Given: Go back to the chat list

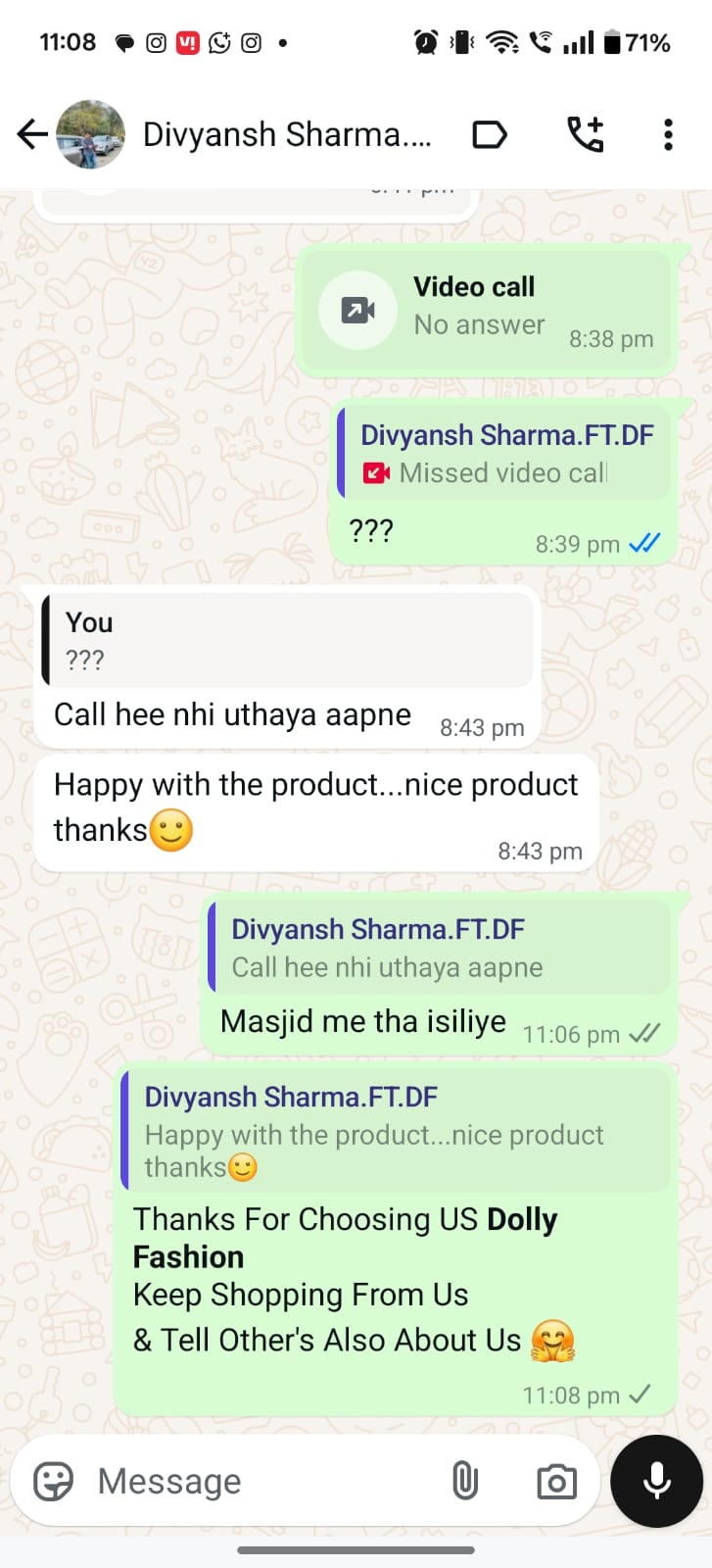Looking at the screenshot, I should coord(32,134).
